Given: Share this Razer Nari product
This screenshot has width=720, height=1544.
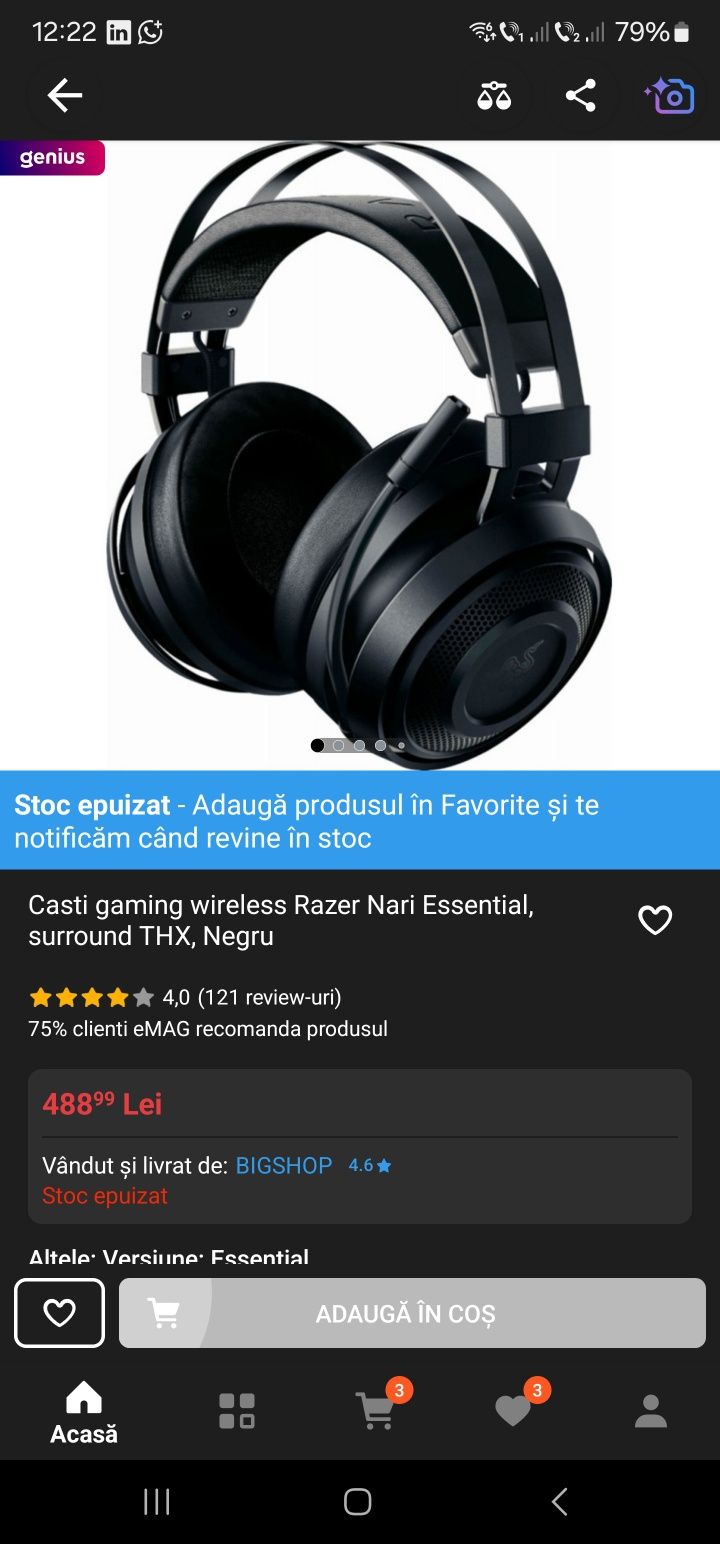Looking at the screenshot, I should click(581, 96).
